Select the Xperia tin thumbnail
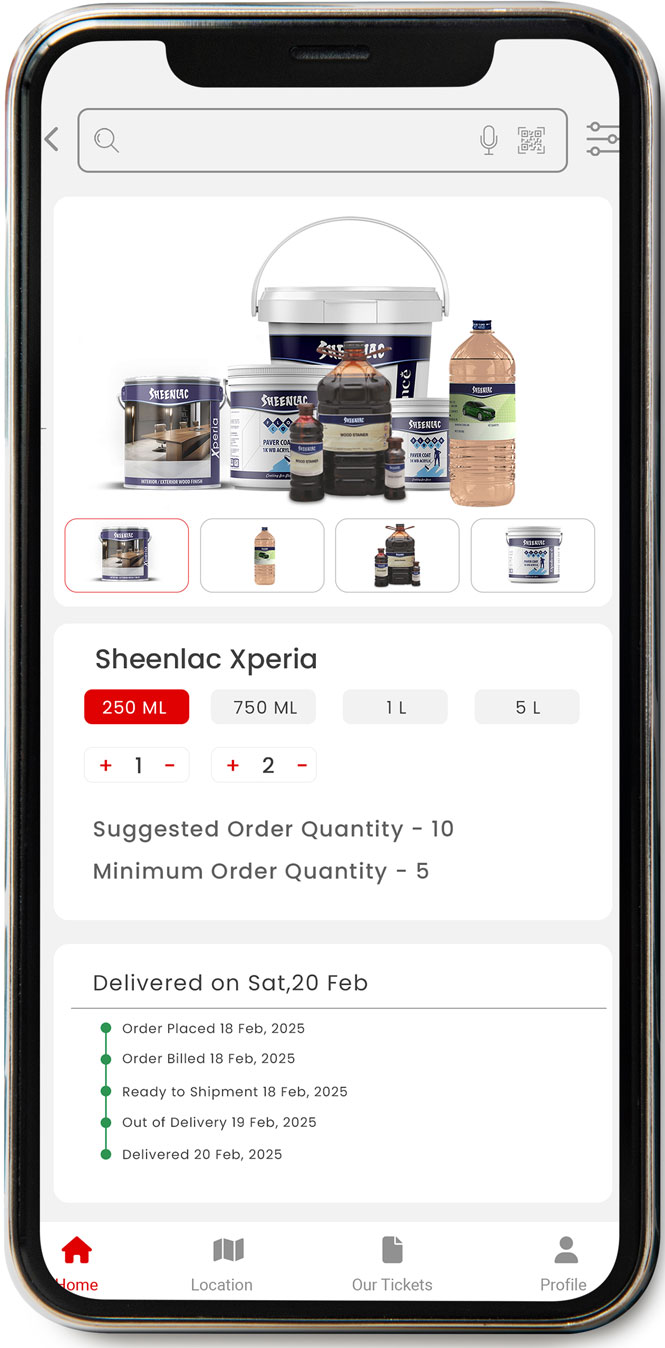This screenshot has width=665, height=1348. [x=127, y=555]
